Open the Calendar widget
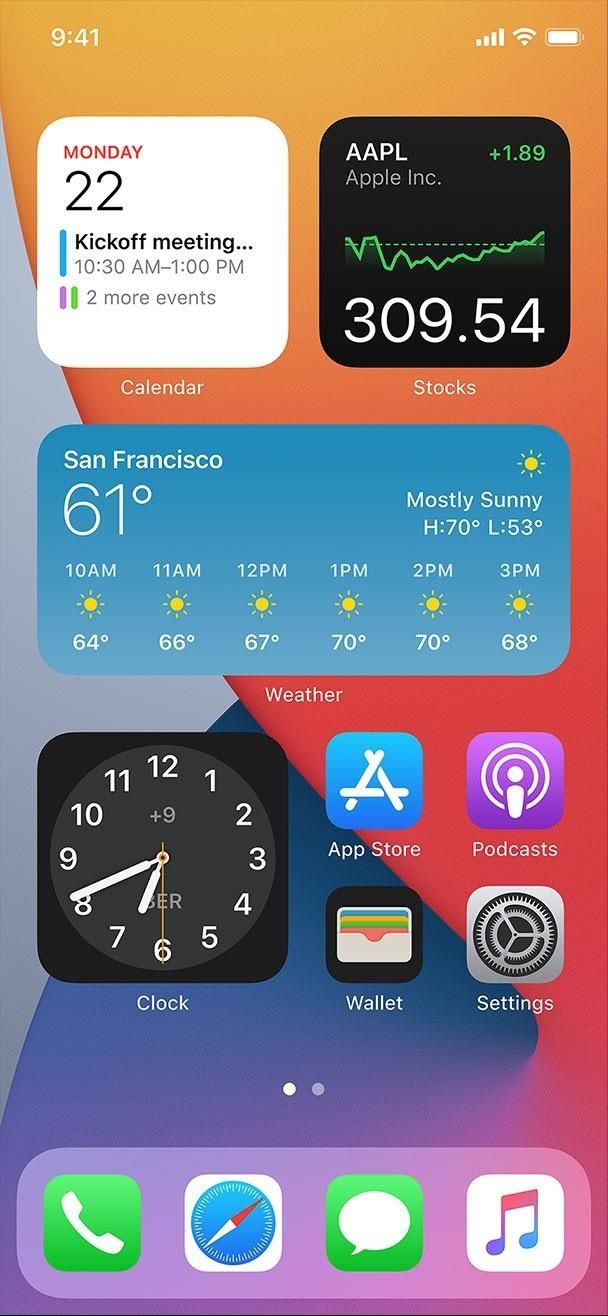The width and height of the screenshot is (608, 1316). (x=163, y=242)
